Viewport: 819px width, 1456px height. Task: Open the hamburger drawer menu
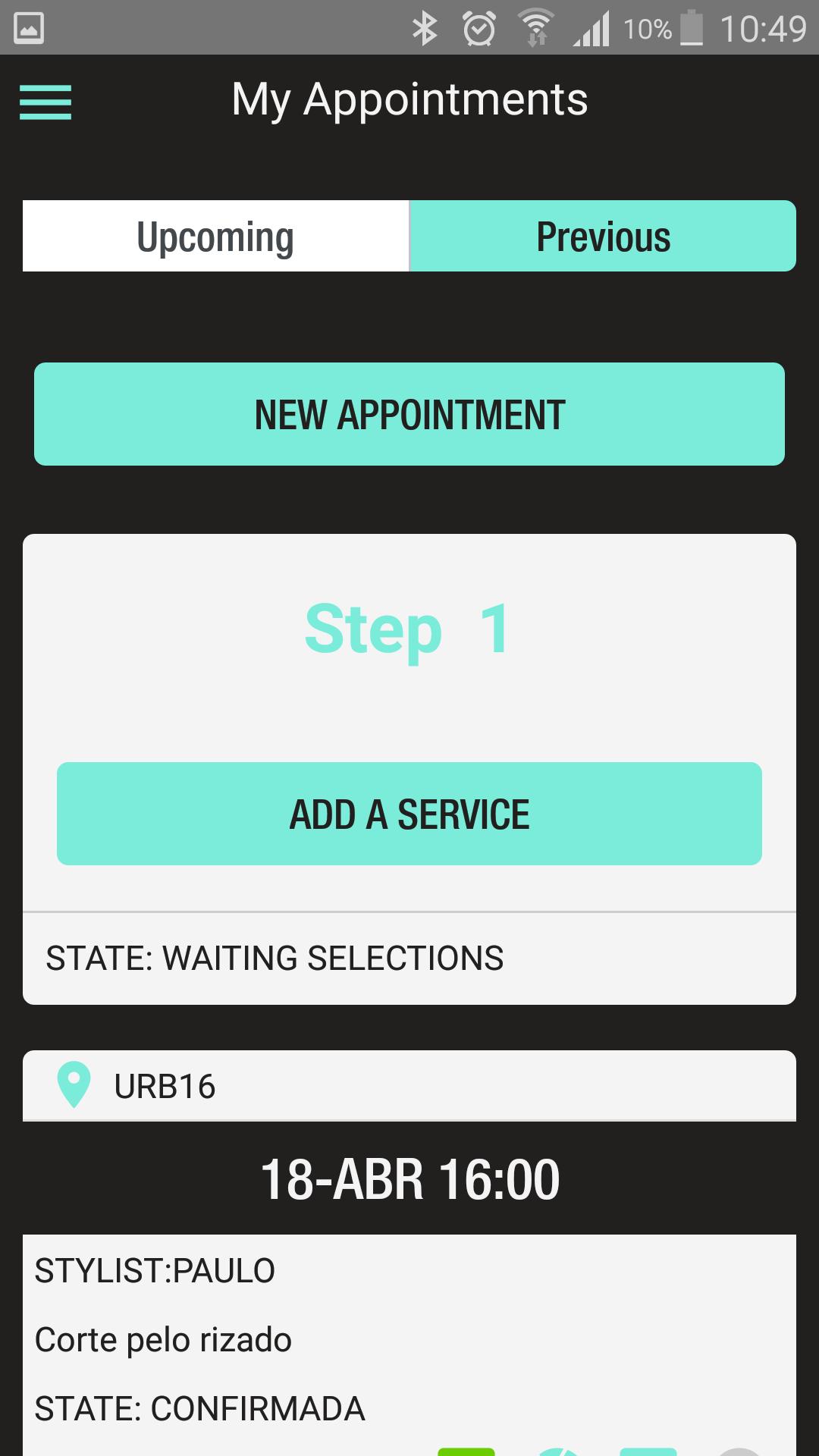(45, 102)
